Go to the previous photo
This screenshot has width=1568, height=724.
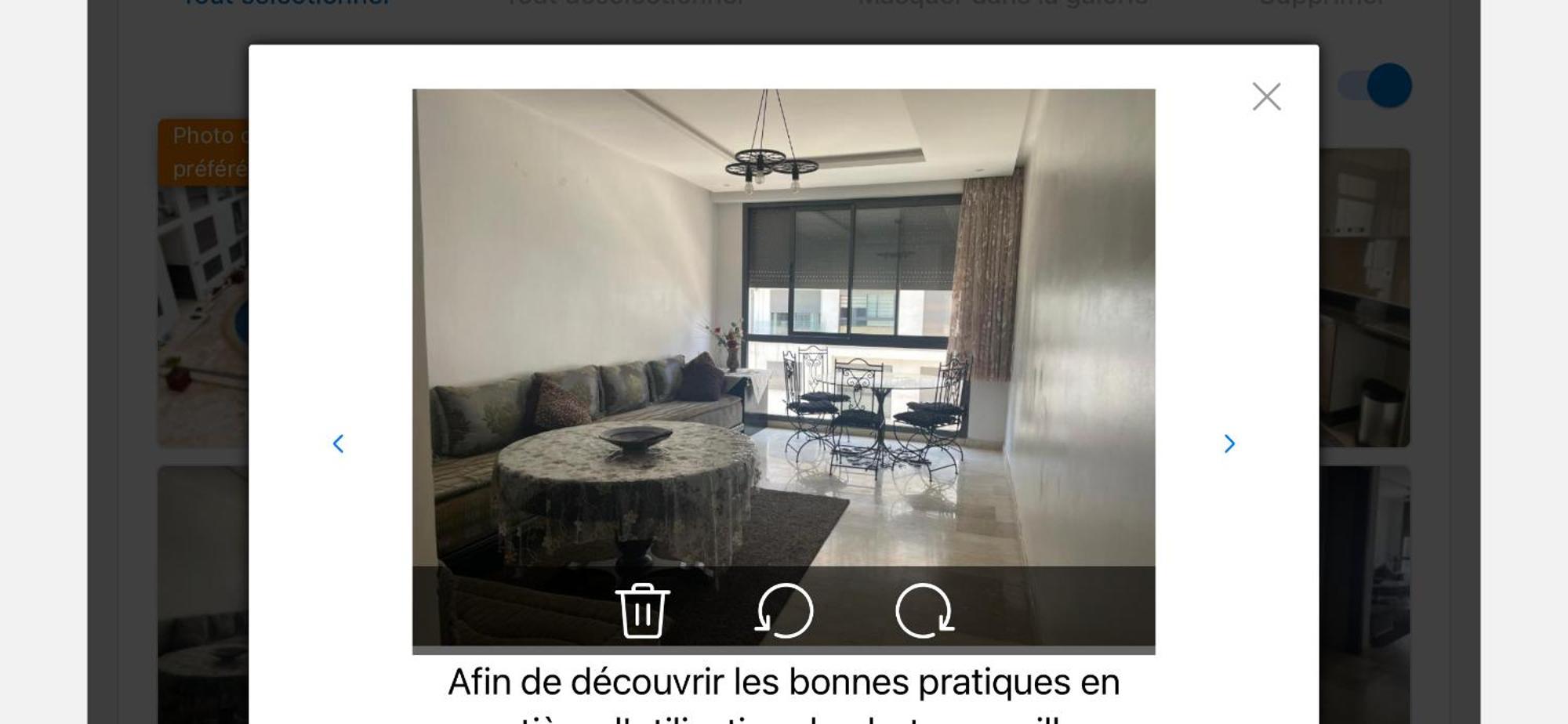coord(339,444)
